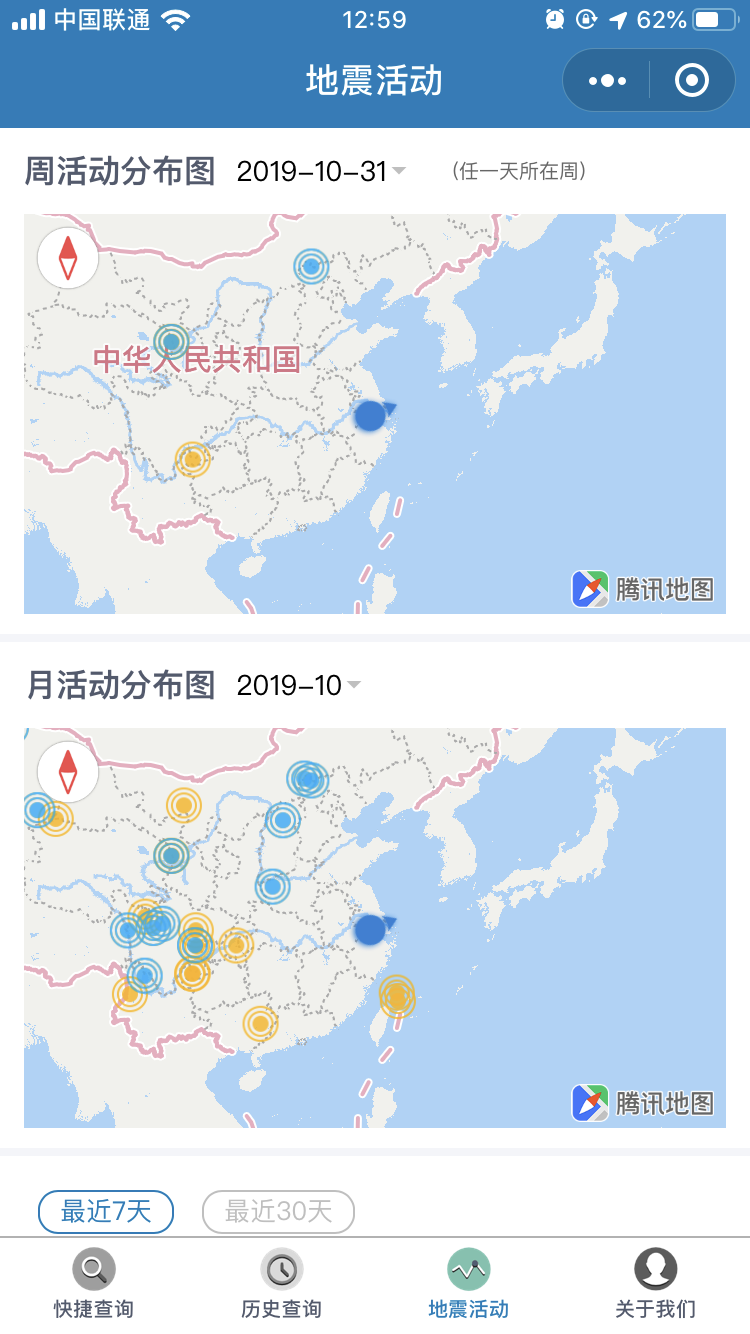Screen dimensions: 750x1334
Task: Tap the compass on the monthly map
Action: 68,772
